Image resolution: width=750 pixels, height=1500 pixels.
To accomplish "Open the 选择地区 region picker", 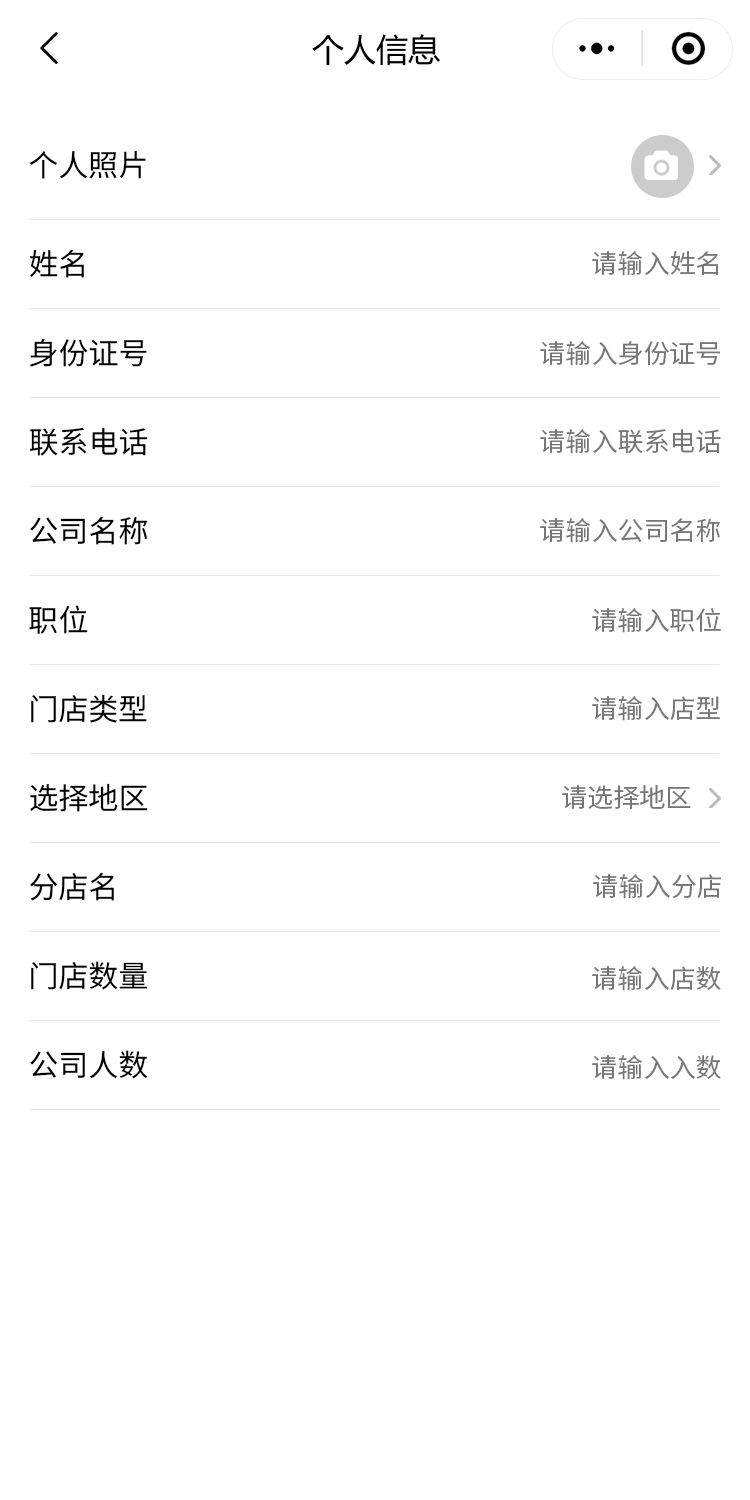I will tap(640, 798).
